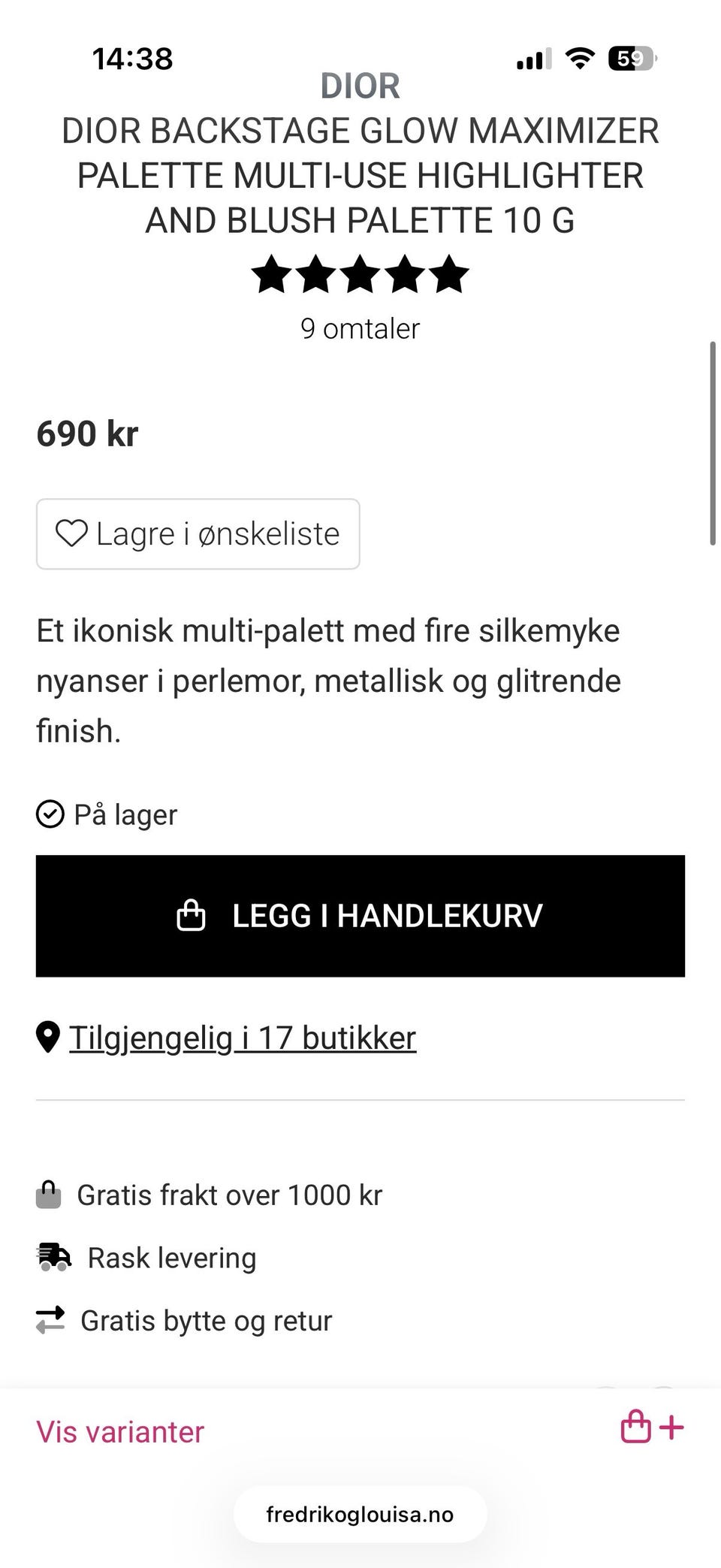Image resolution: width=721 pixels, height=1568 pixels.
Task: Click the exchange arrows icon for Gratis bytte
Action: click(50, 1319)
